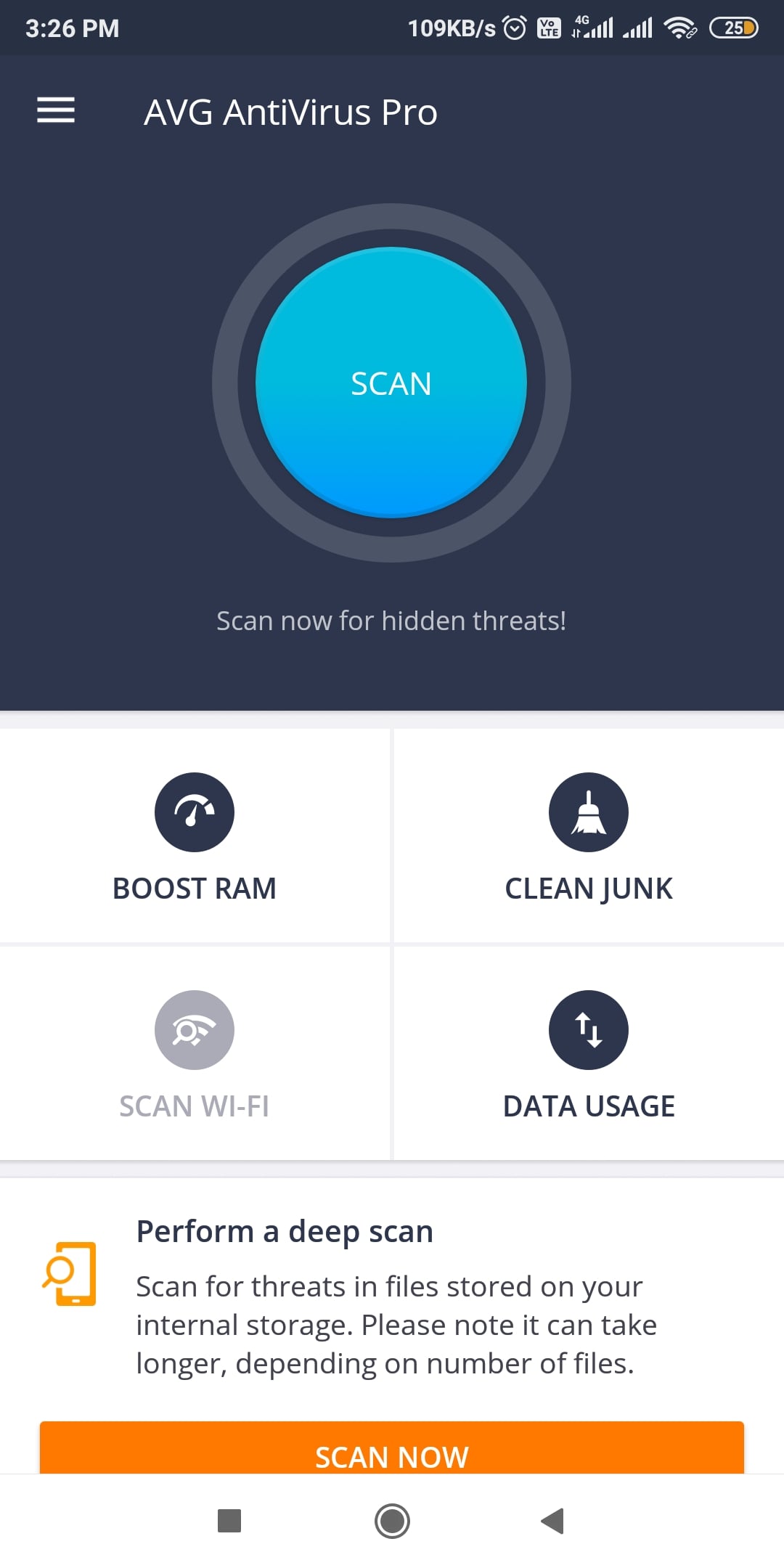The width and height of the screenshot is (784, 1568).
Task: Start the big blue Scan button
Action: click(391, 383)
